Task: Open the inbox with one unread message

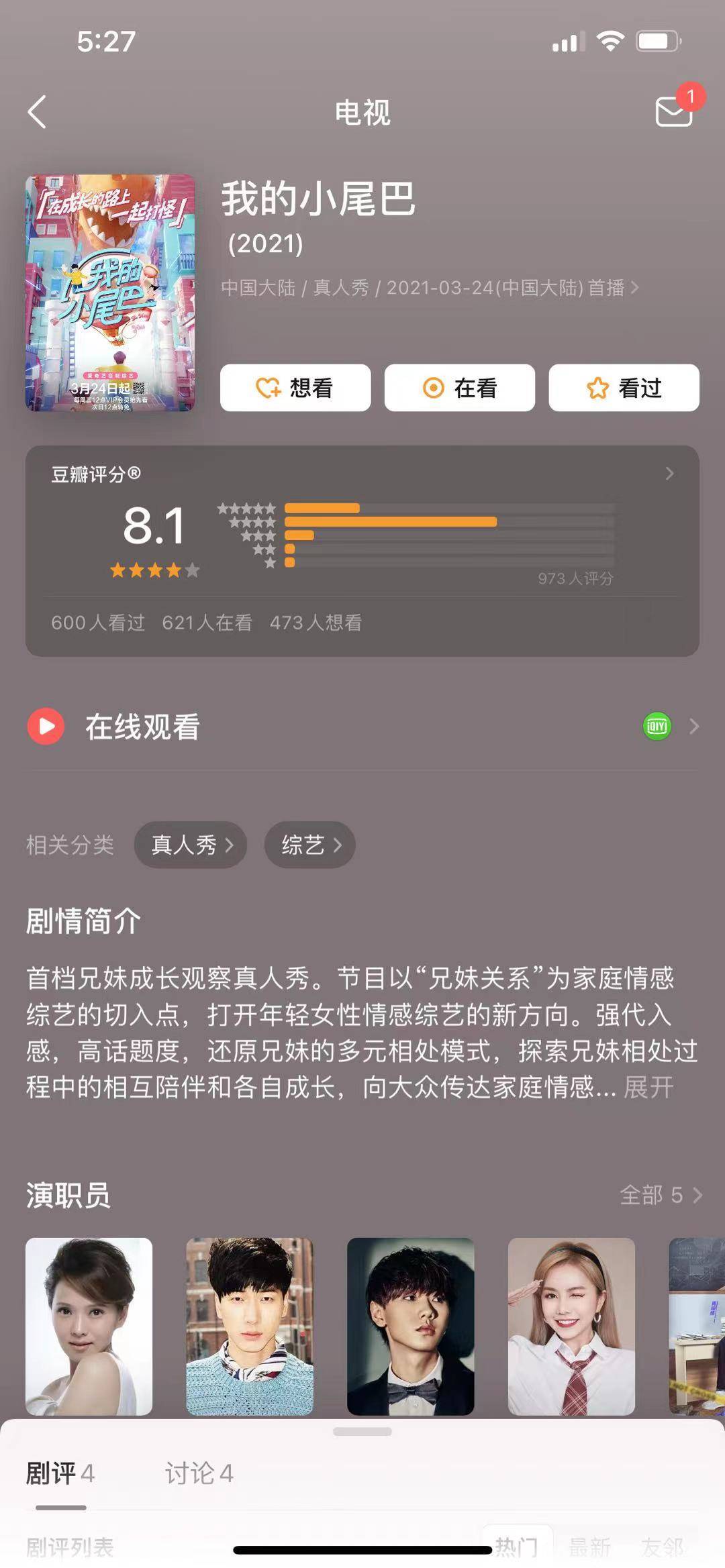Action: (674, 110)
